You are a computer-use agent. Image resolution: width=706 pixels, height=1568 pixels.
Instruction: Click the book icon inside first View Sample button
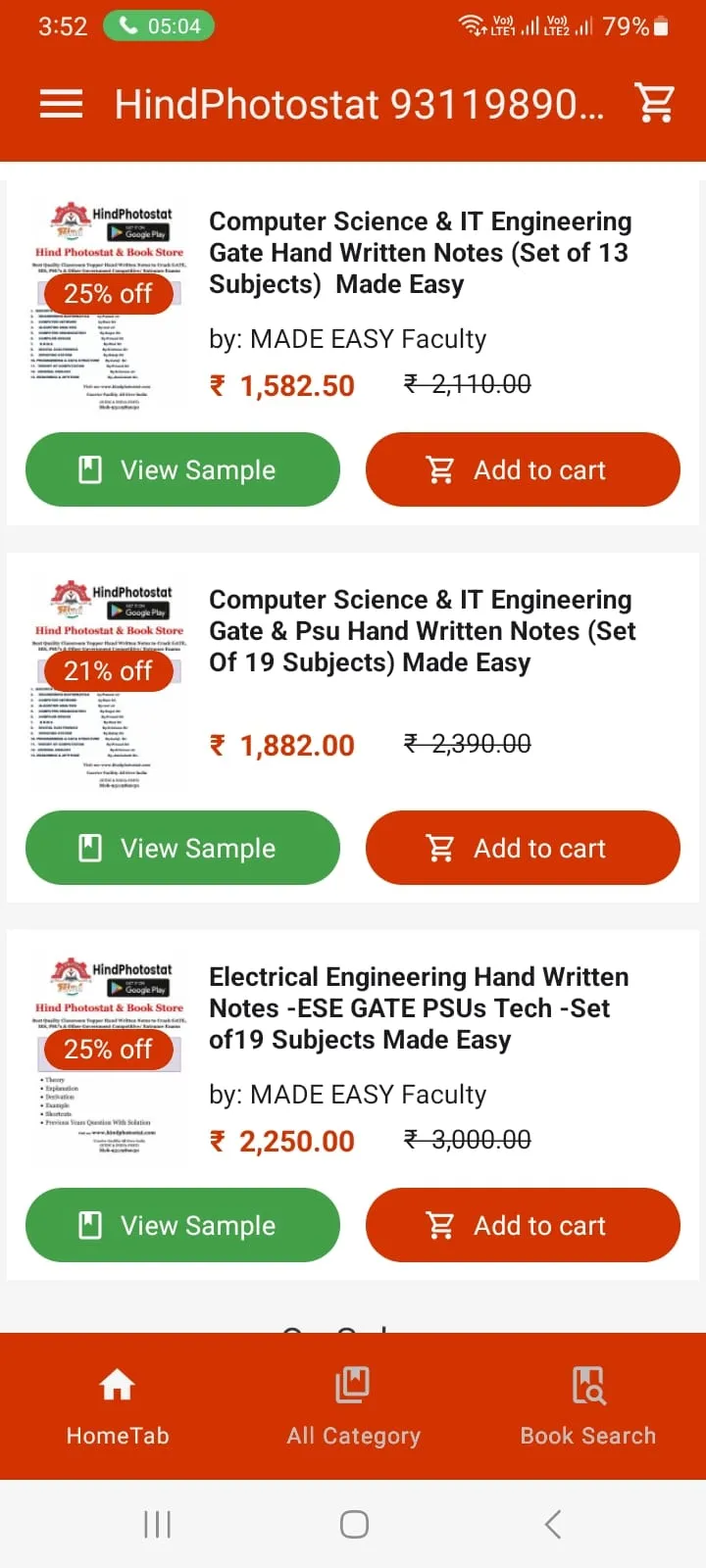[x=90, y=469]
